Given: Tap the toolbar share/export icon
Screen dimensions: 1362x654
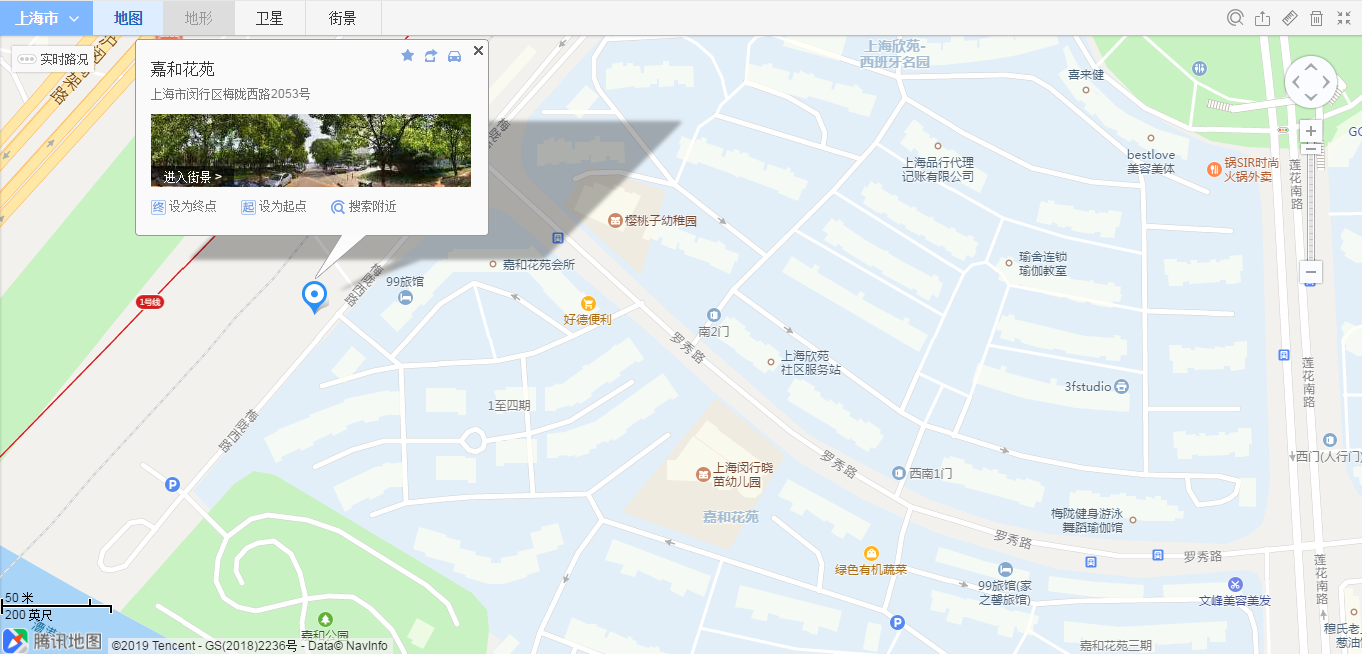Looking at the screenshot, I should [x=1263, y=18].
